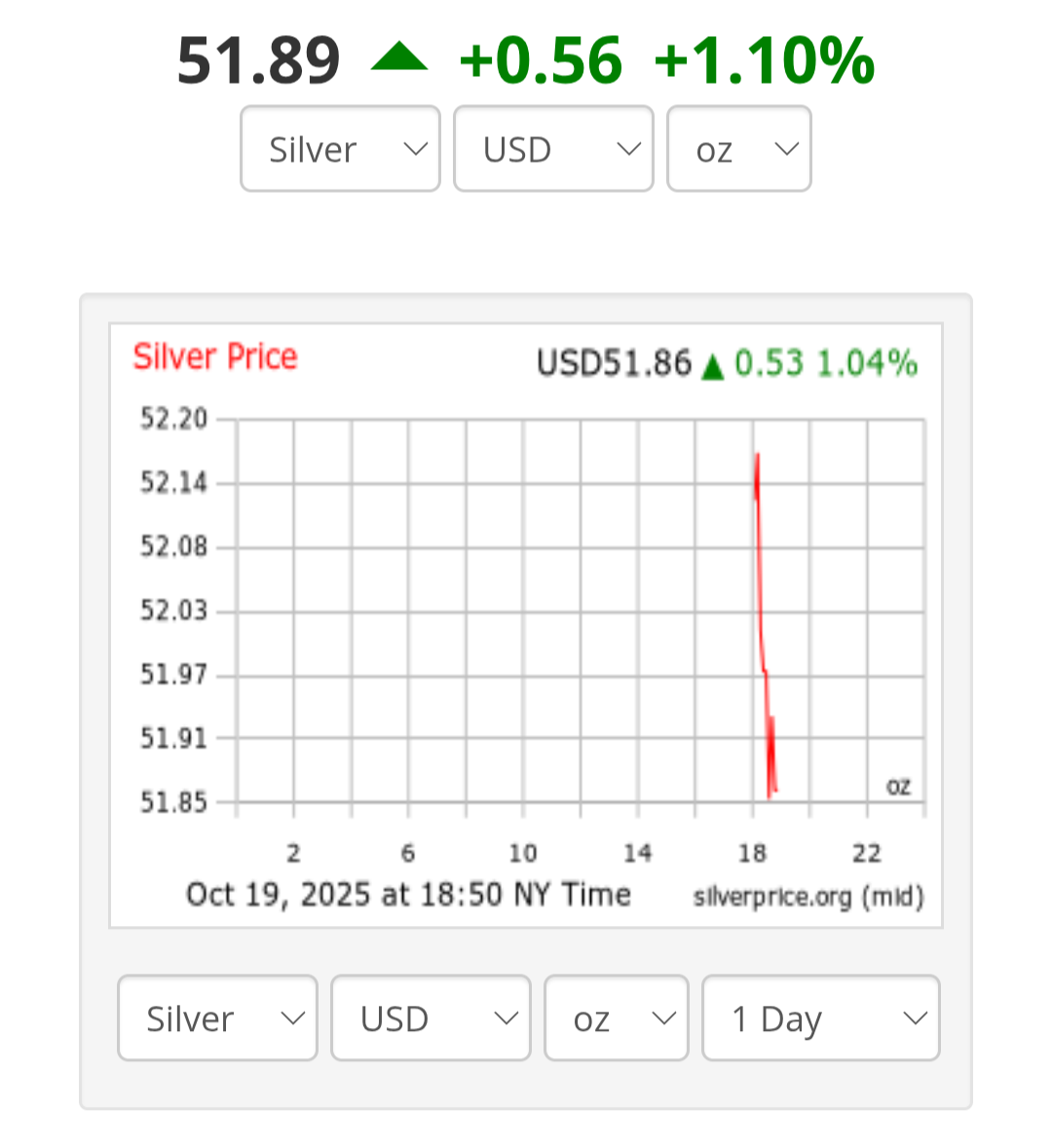
Task: Expand the oz unit dropdown under the price
Action: point(738,149)
